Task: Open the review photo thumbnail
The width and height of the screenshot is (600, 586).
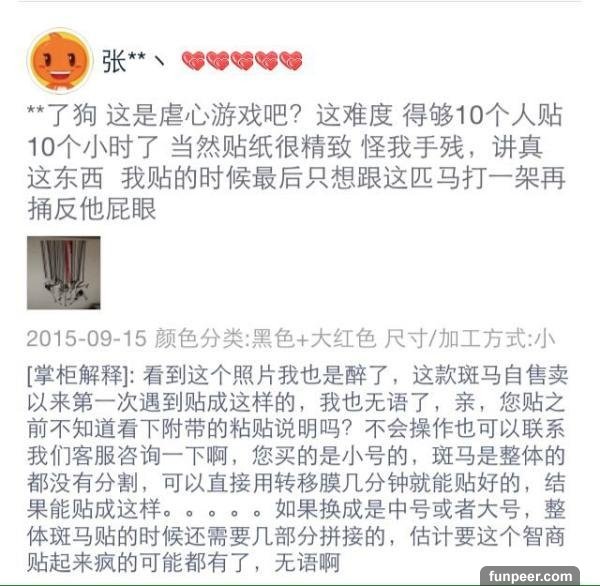Action: [x=63, y=273]
